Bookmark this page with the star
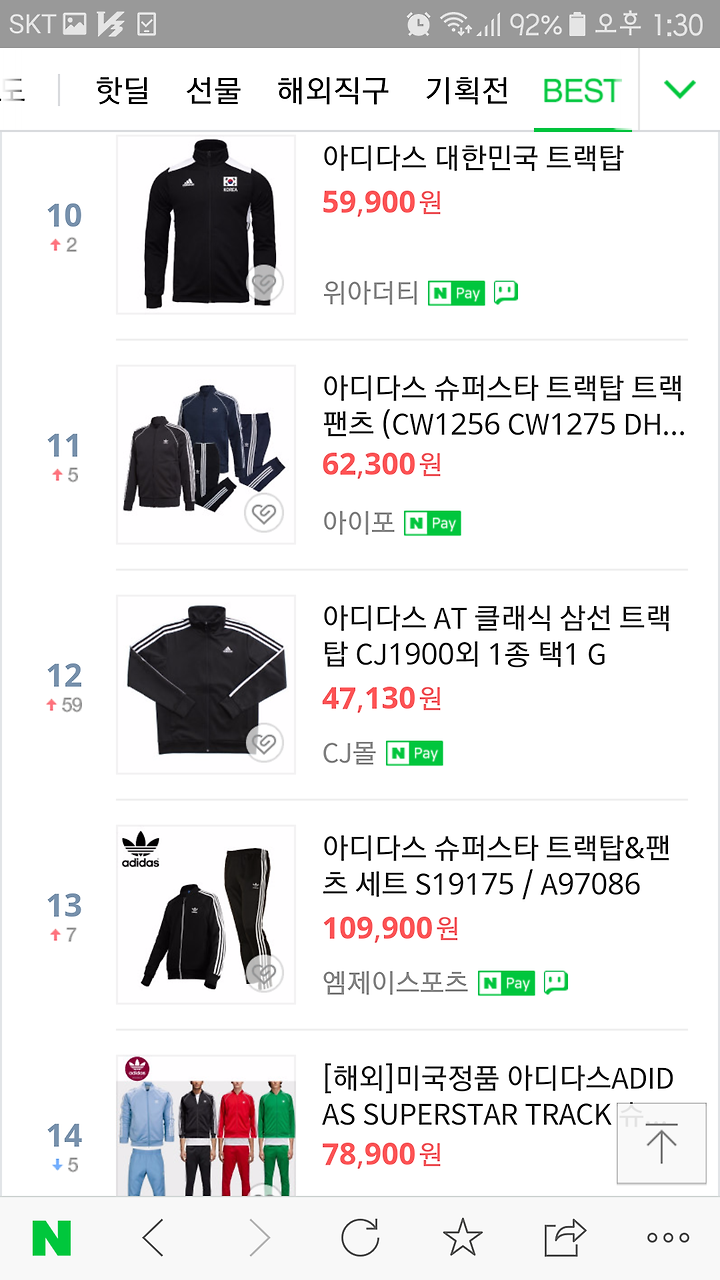The image size is (720, 1280). (462, 1238)
